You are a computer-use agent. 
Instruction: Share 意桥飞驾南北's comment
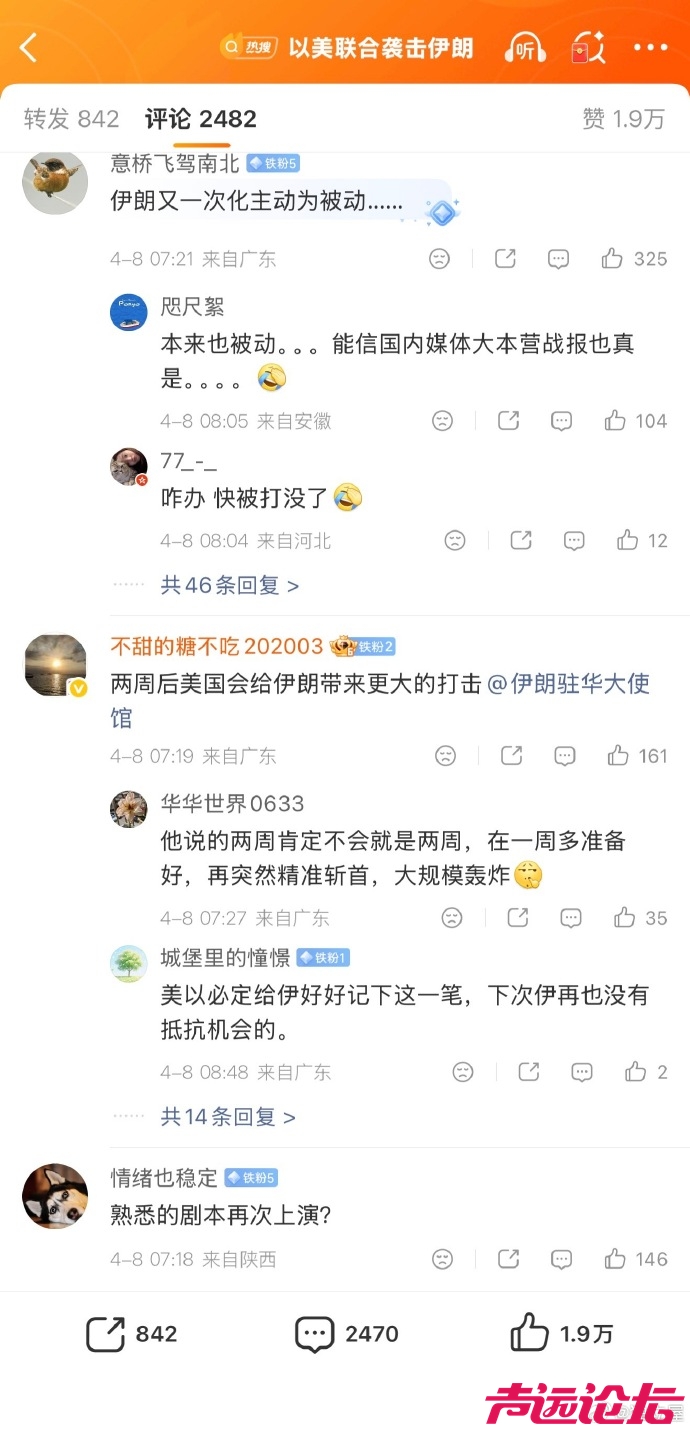coord(505,259)
